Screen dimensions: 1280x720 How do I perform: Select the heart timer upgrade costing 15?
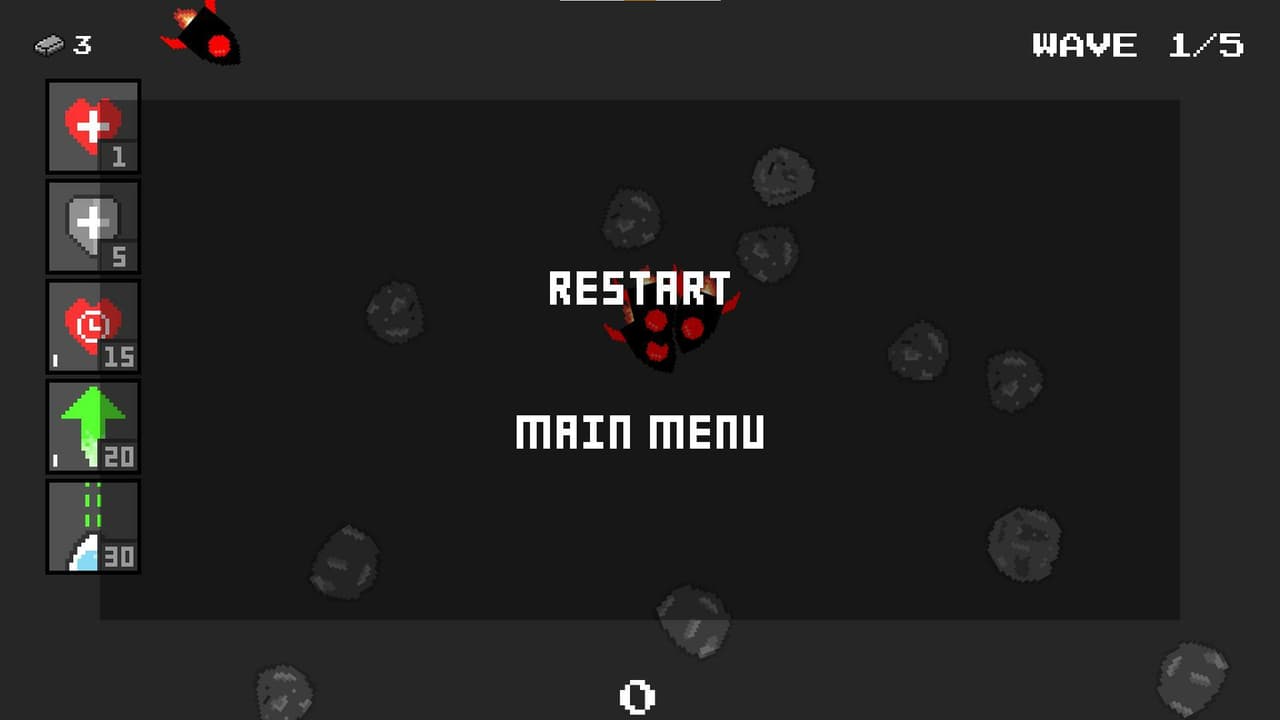pyautogui.click(x=93, y=327)
